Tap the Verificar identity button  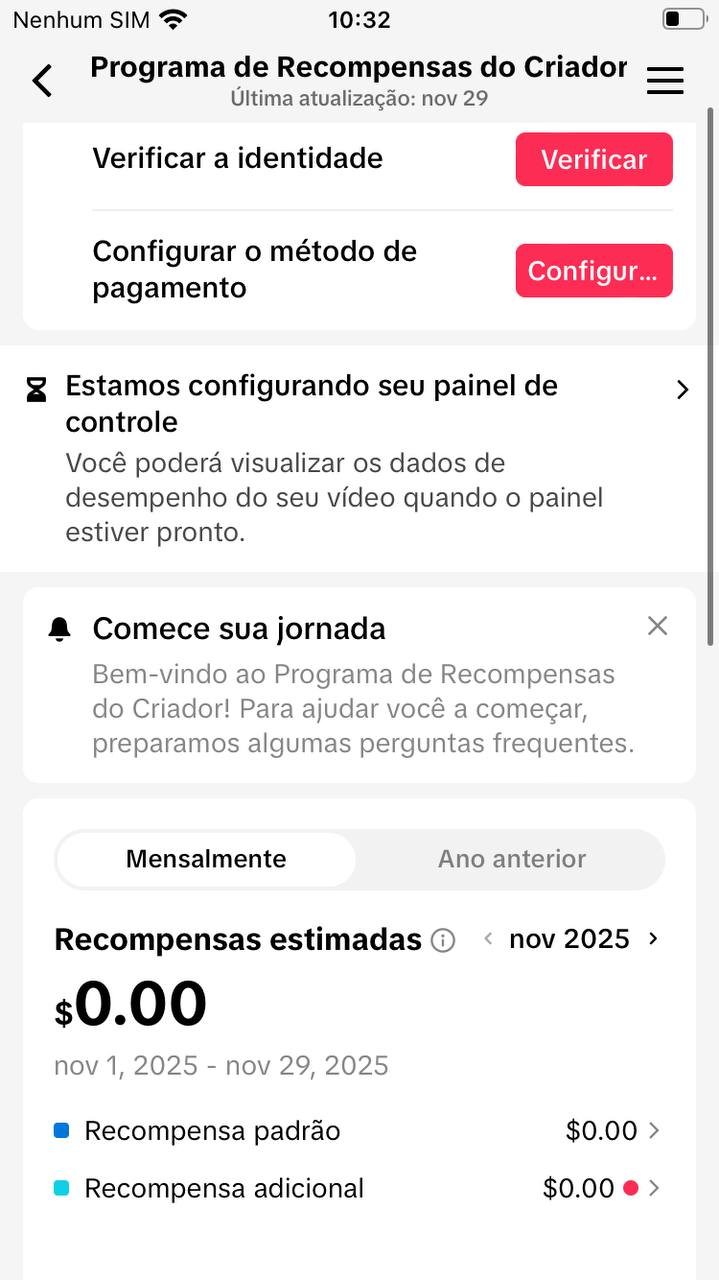tap(594, 160)
